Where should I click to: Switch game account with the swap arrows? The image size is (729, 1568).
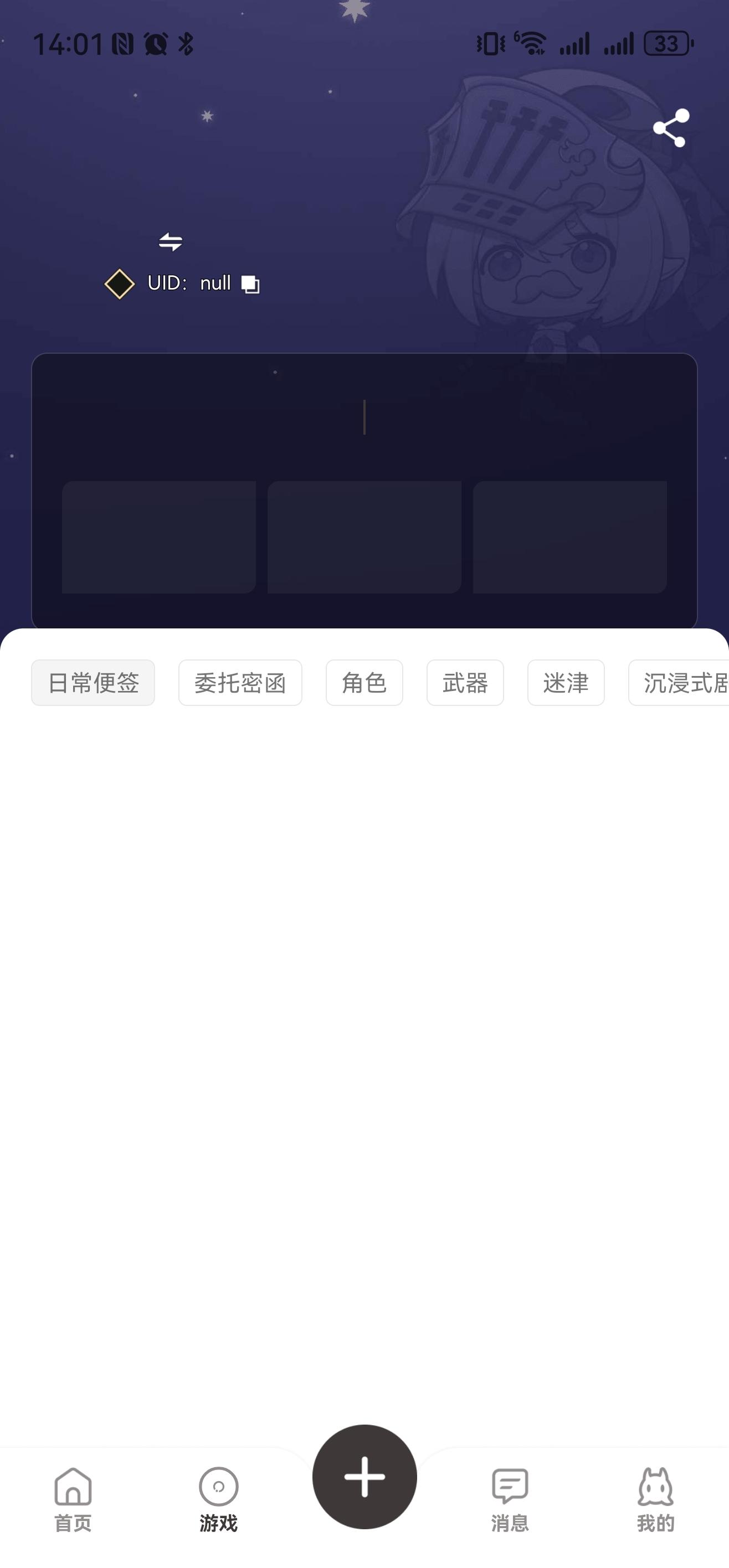pos(171,241)
